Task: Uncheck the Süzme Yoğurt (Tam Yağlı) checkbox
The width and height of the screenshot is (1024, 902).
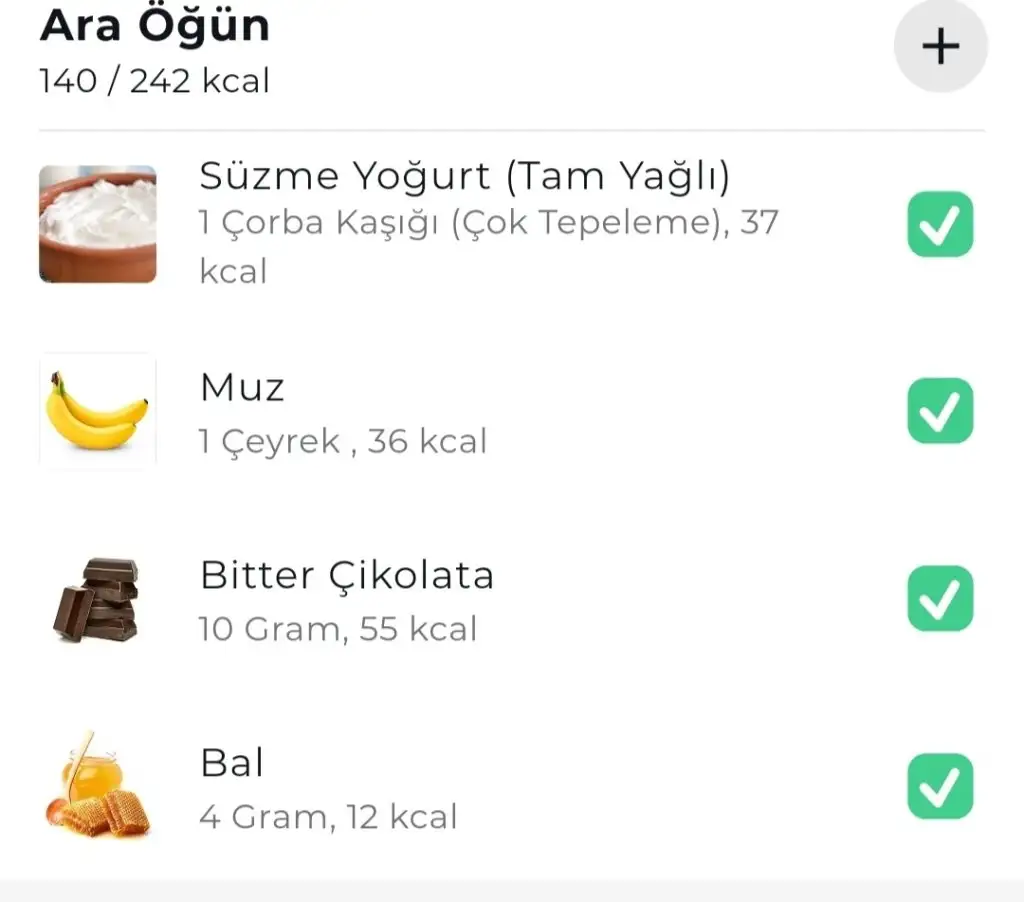Action: 940,224
